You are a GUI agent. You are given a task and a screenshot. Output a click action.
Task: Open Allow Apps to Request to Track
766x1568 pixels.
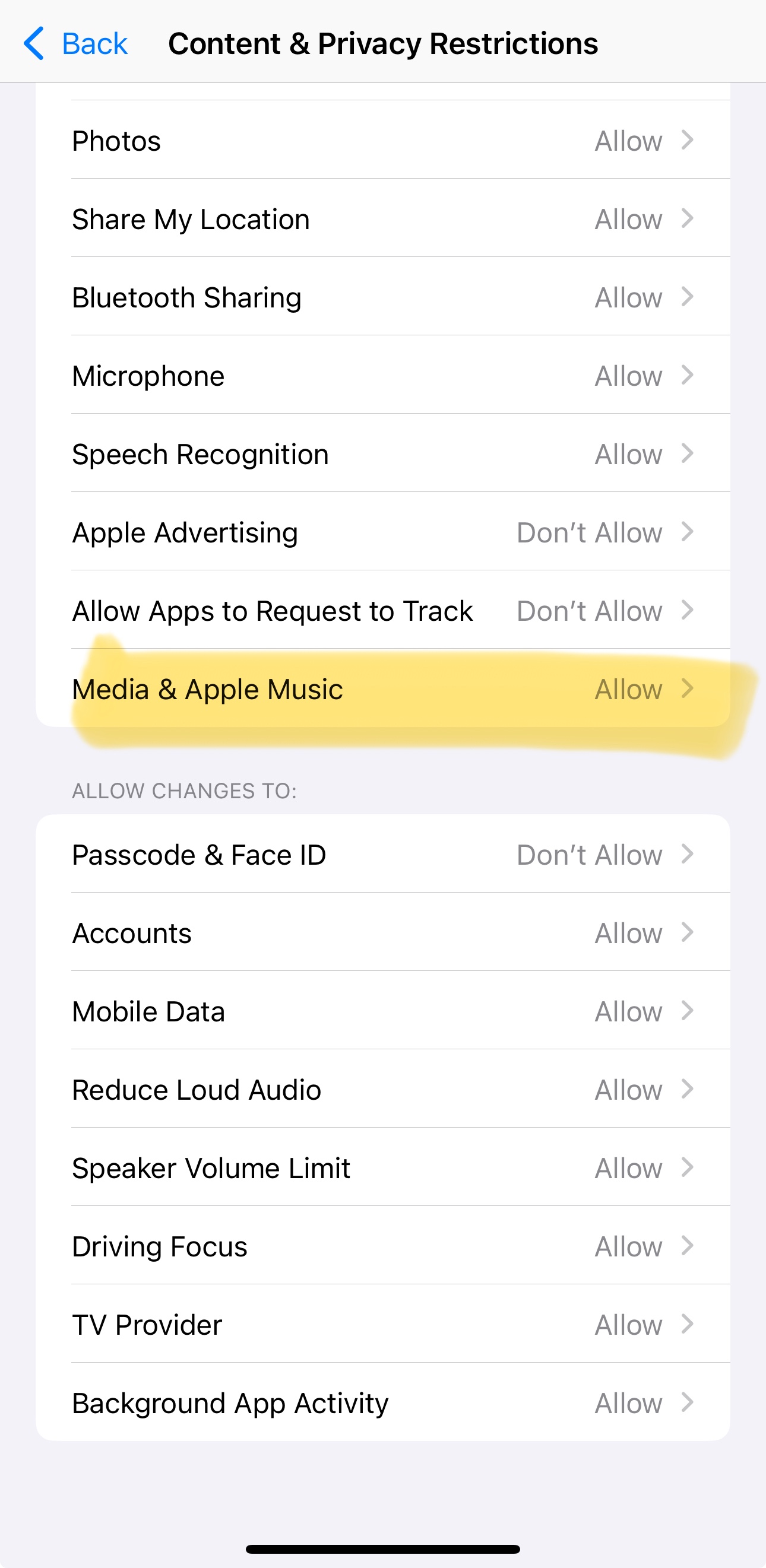point(382,611)
